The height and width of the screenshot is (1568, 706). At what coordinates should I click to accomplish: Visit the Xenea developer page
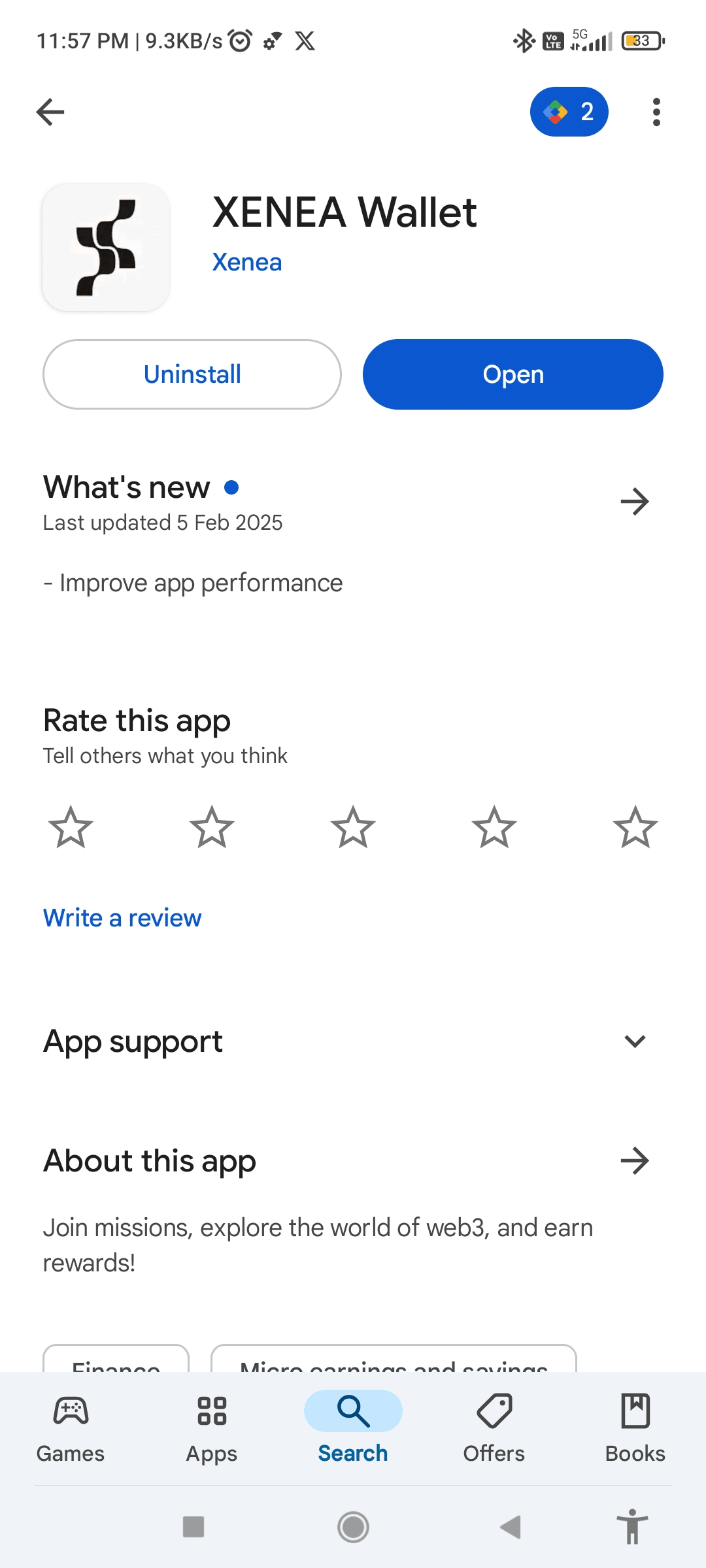pos(247,262)
